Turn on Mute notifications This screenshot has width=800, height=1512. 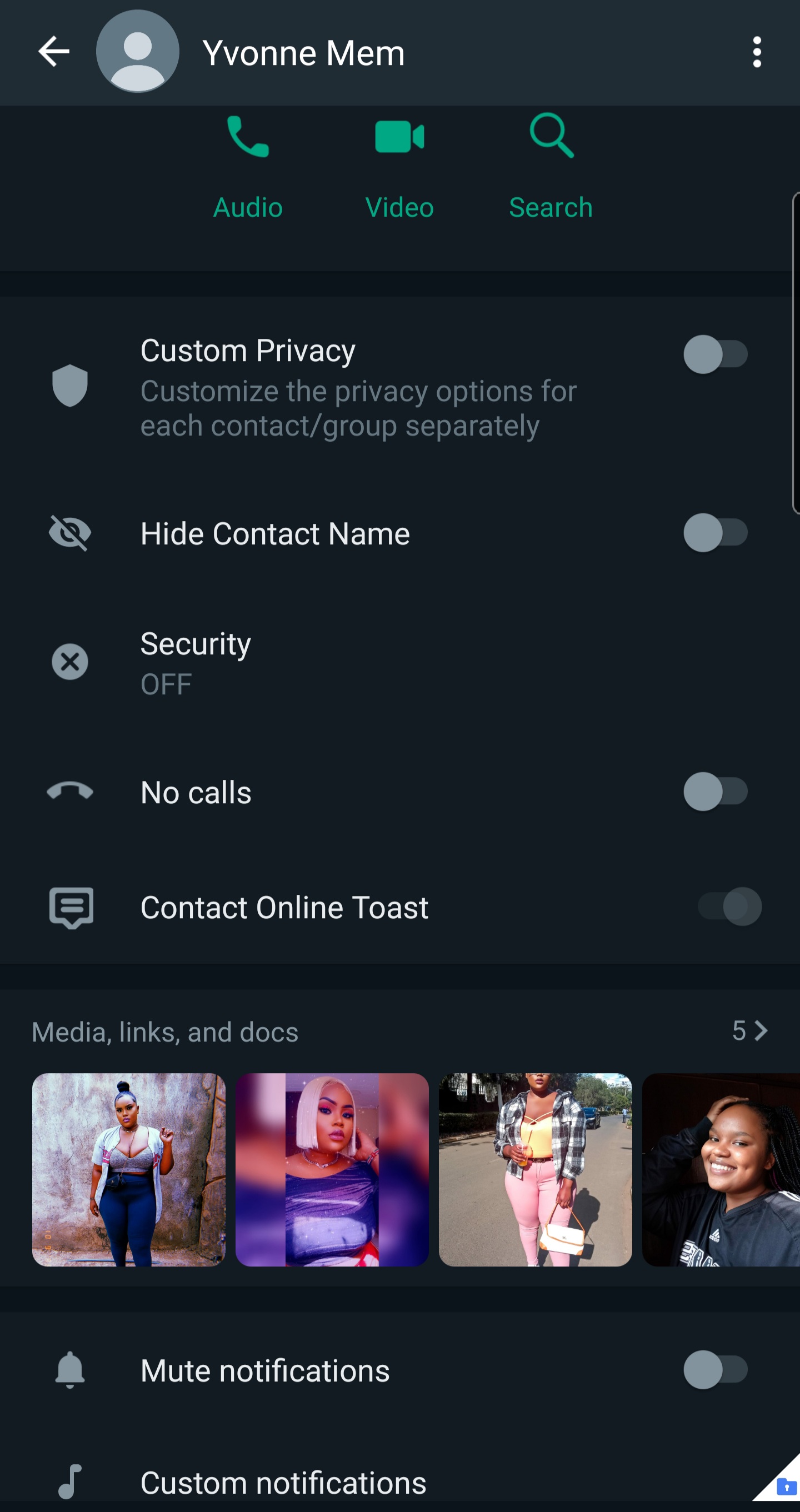(x=715, y=1370)
